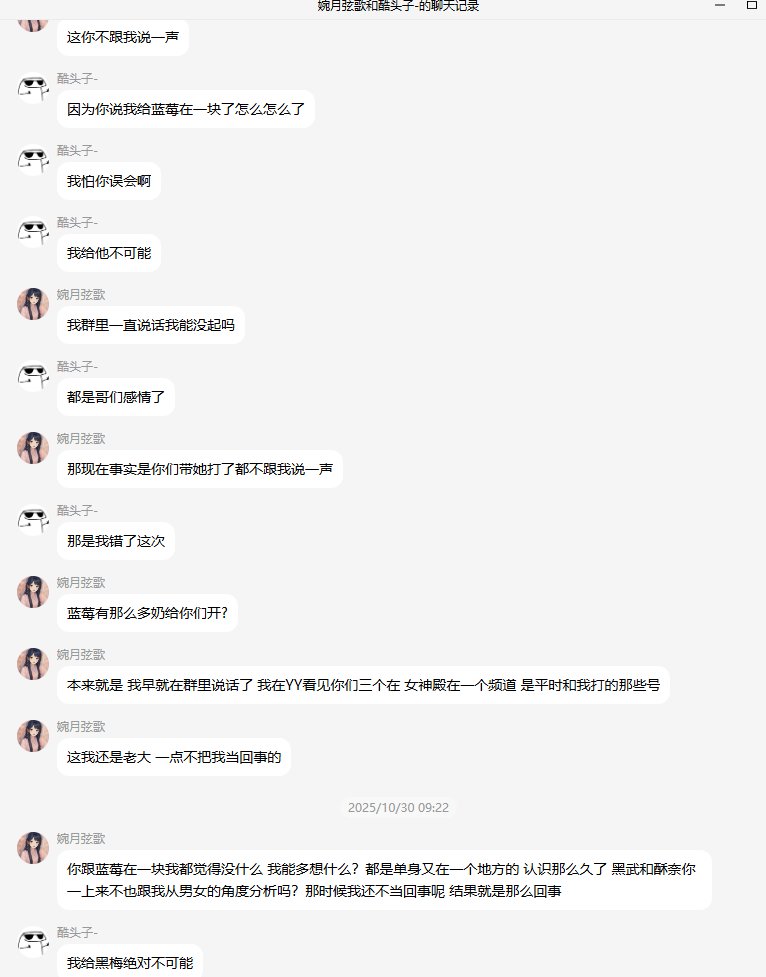Viewport: 766px width, 977px height.
Task: Minimize the chat record window
Action: coord(719,6)
